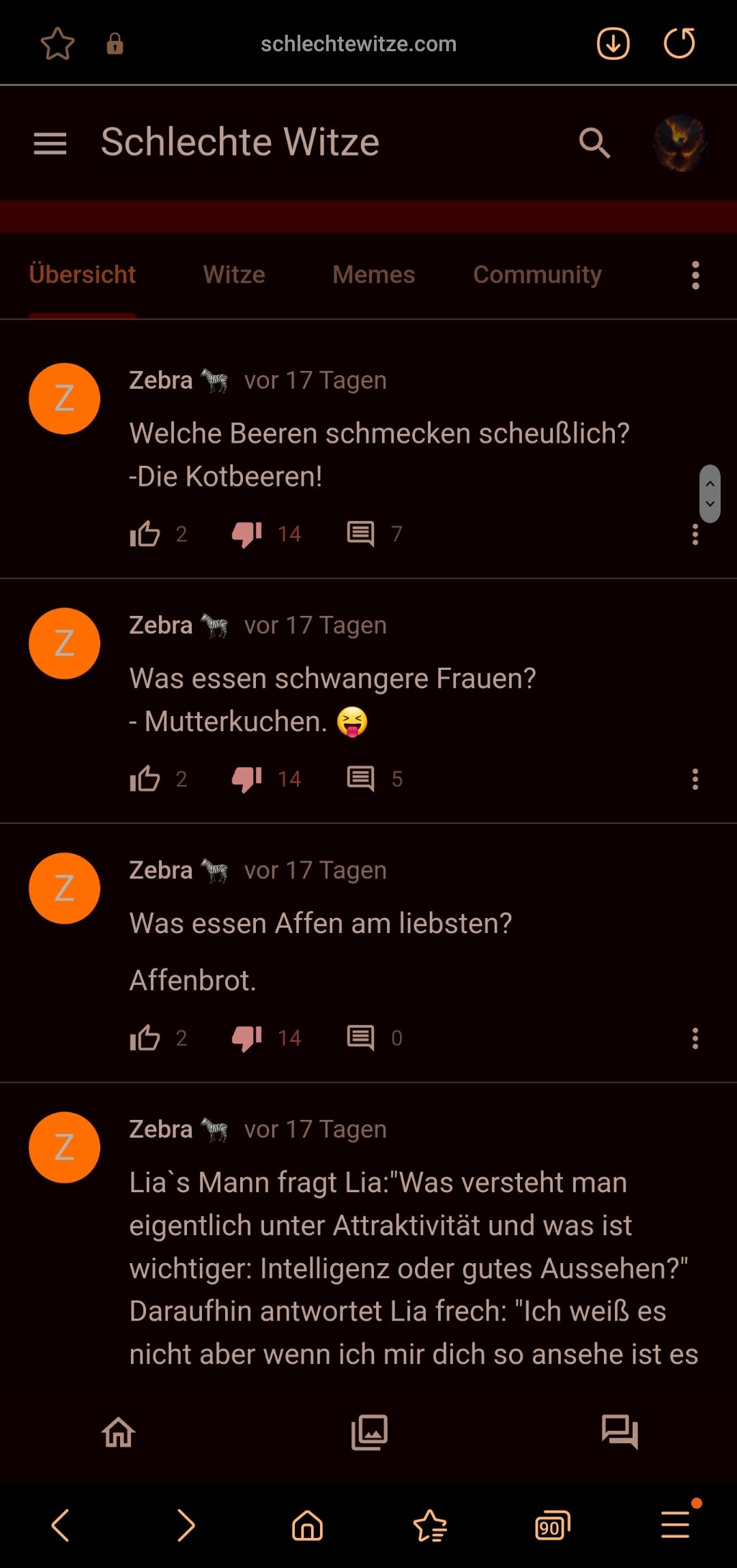View comments on the Mutterkuchen joke
Image resolution: width=737 pixels, height=1568 pixels.
(360, 779)
